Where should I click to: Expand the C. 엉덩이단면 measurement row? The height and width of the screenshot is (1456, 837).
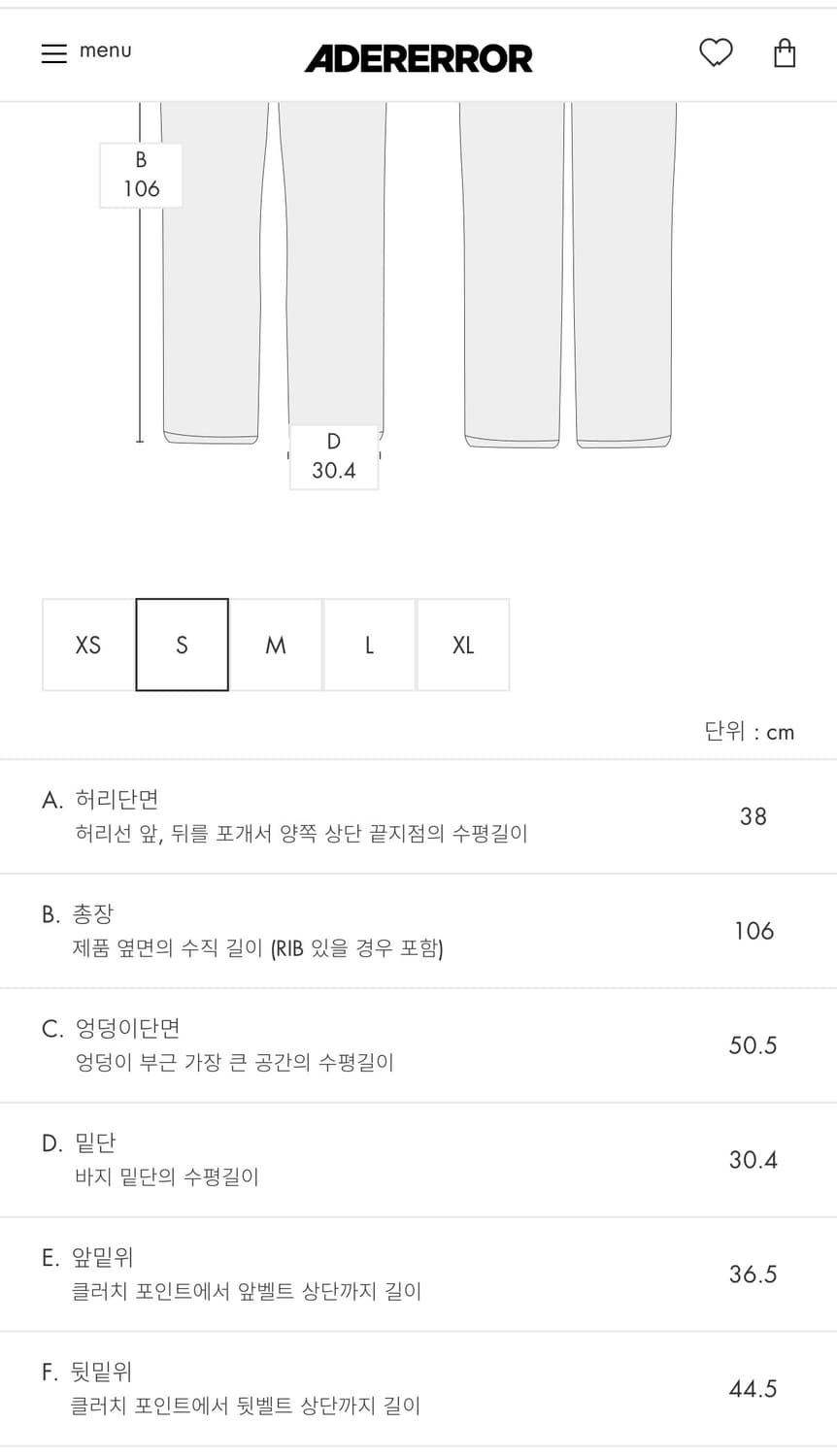[418, 1044]
